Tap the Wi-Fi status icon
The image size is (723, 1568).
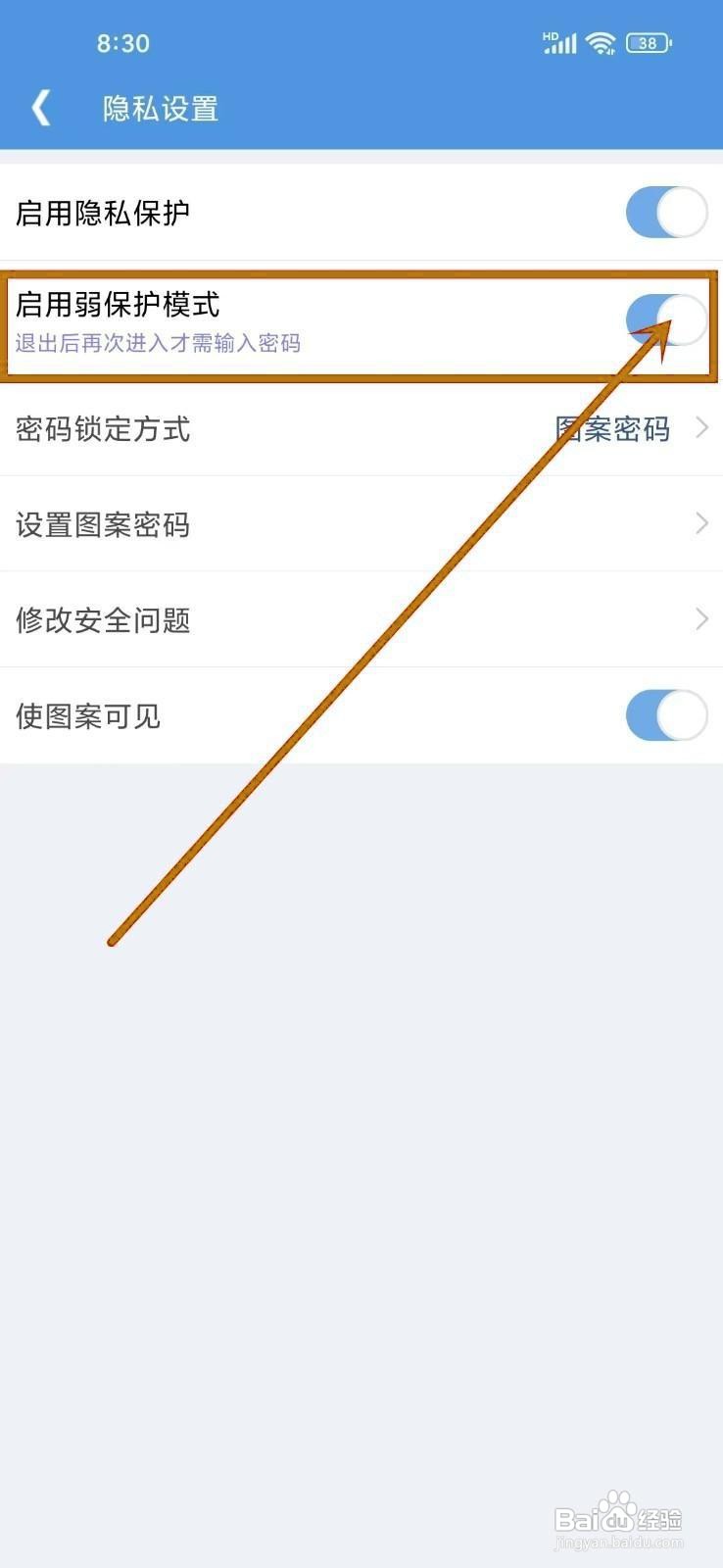(599, 42)
